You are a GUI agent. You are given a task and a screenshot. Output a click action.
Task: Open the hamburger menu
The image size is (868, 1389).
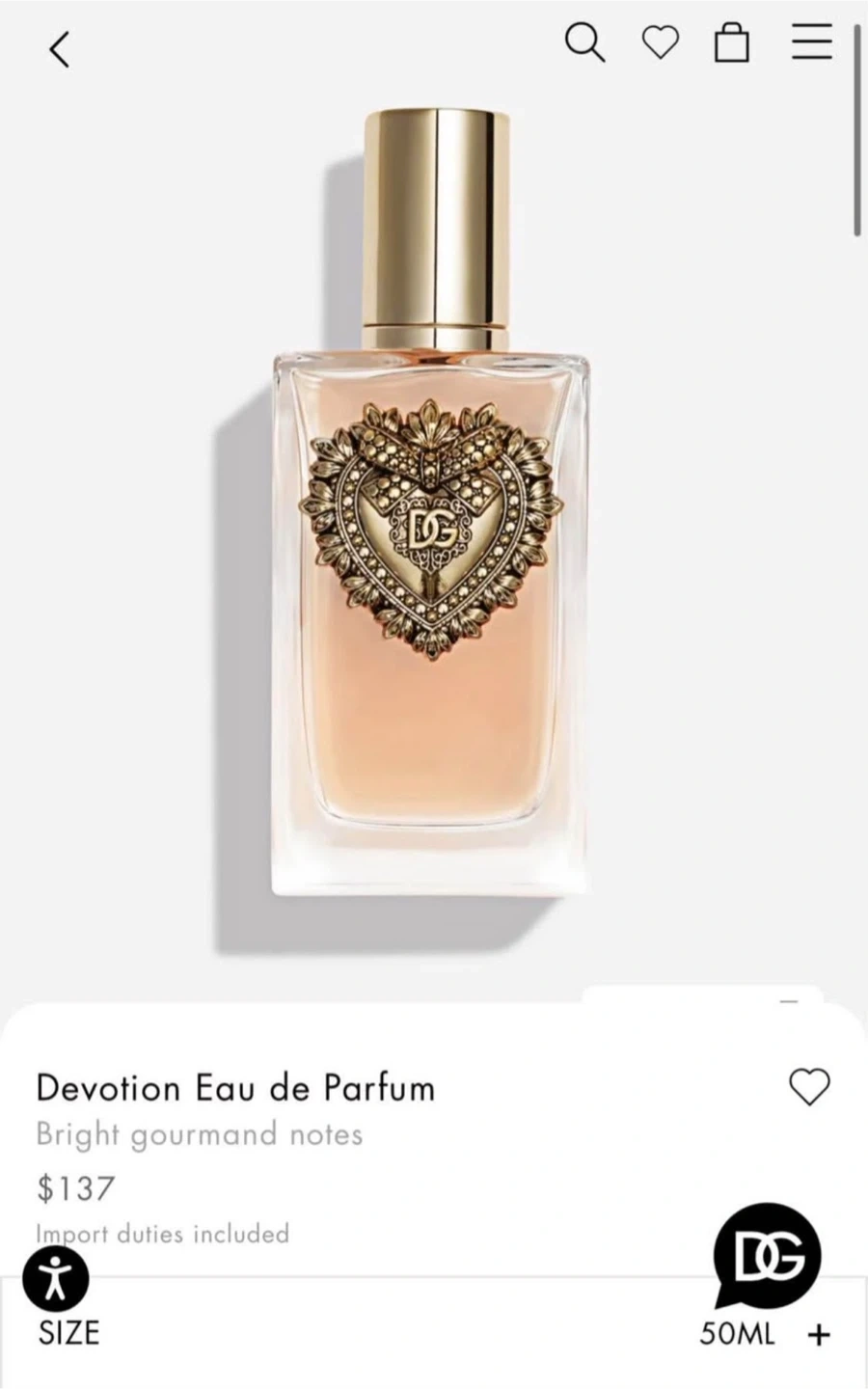[811, 42]
